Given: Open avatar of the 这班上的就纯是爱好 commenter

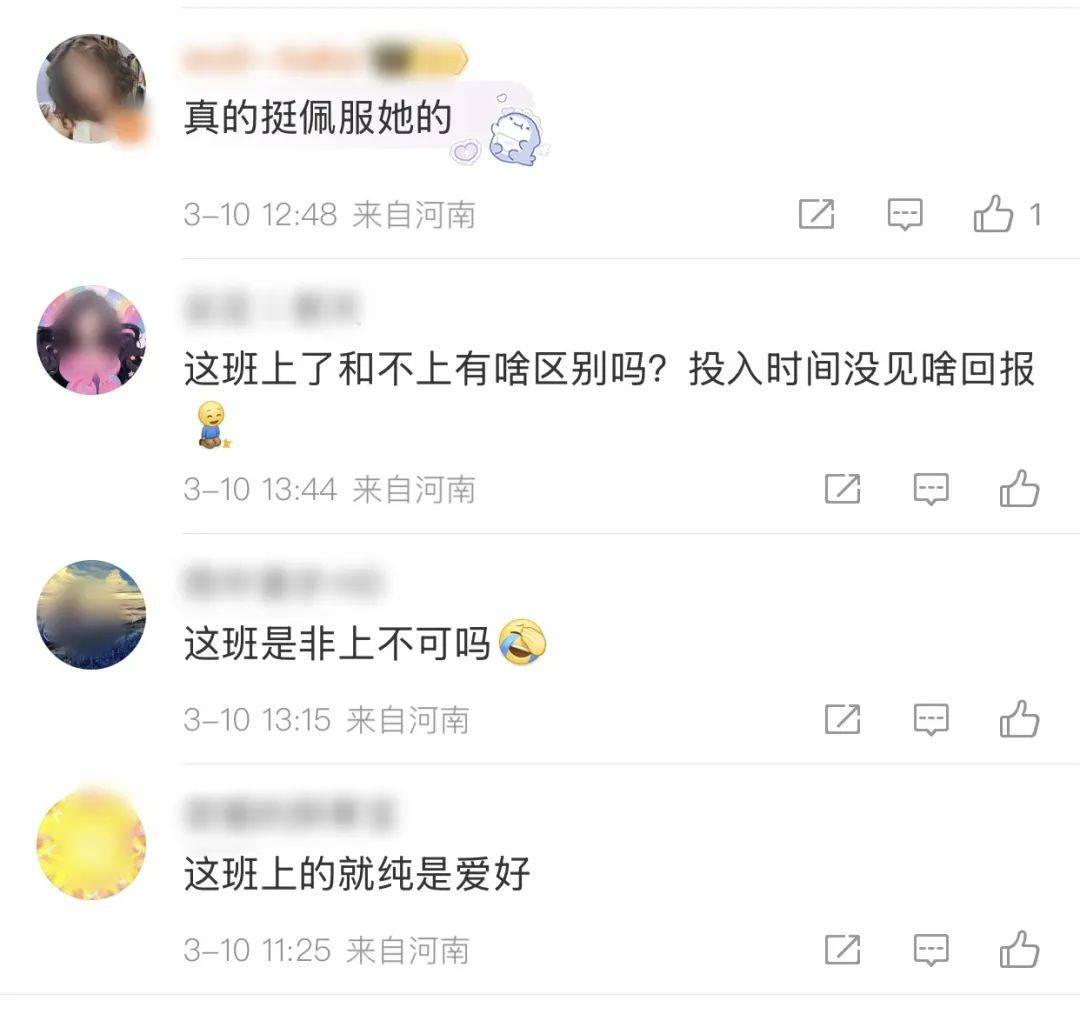Looking at the screenshot, I should pyautogui.click(x=91, y=843).
